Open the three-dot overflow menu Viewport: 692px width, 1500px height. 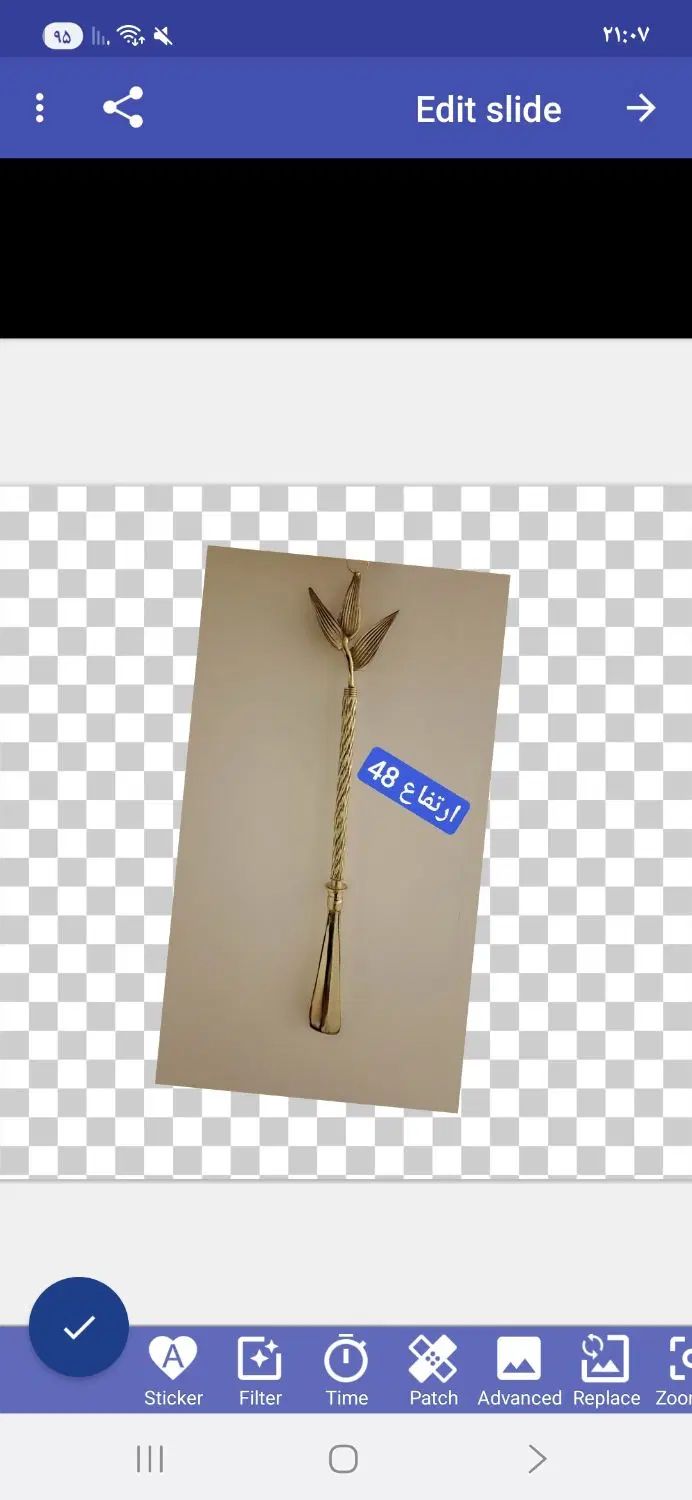coord(40,108)
